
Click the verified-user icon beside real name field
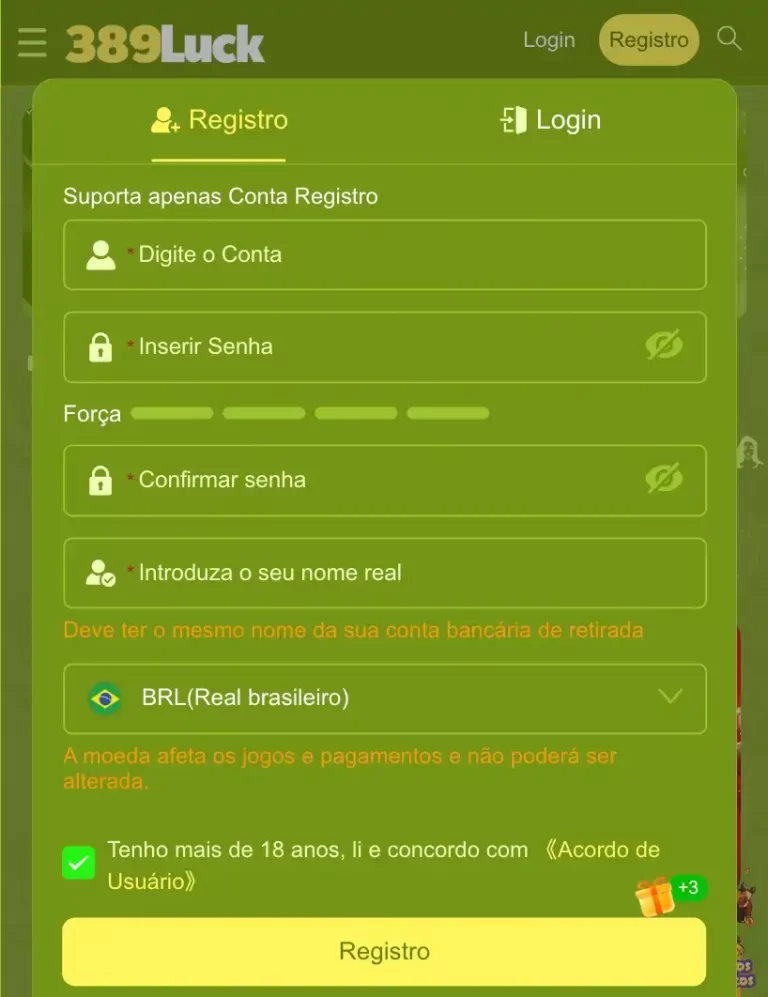click(100, 573)
